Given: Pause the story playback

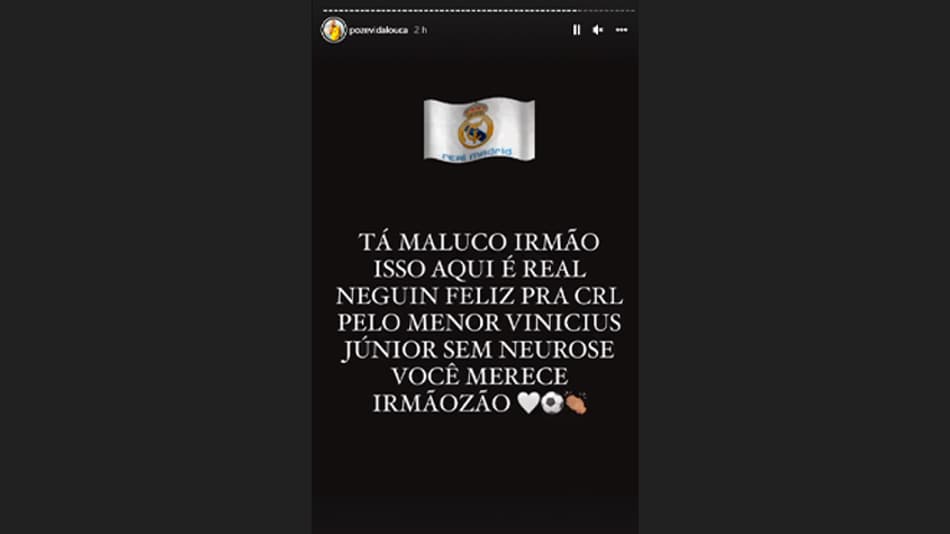Looking at the screenshot, I should [x=576, y=30].
